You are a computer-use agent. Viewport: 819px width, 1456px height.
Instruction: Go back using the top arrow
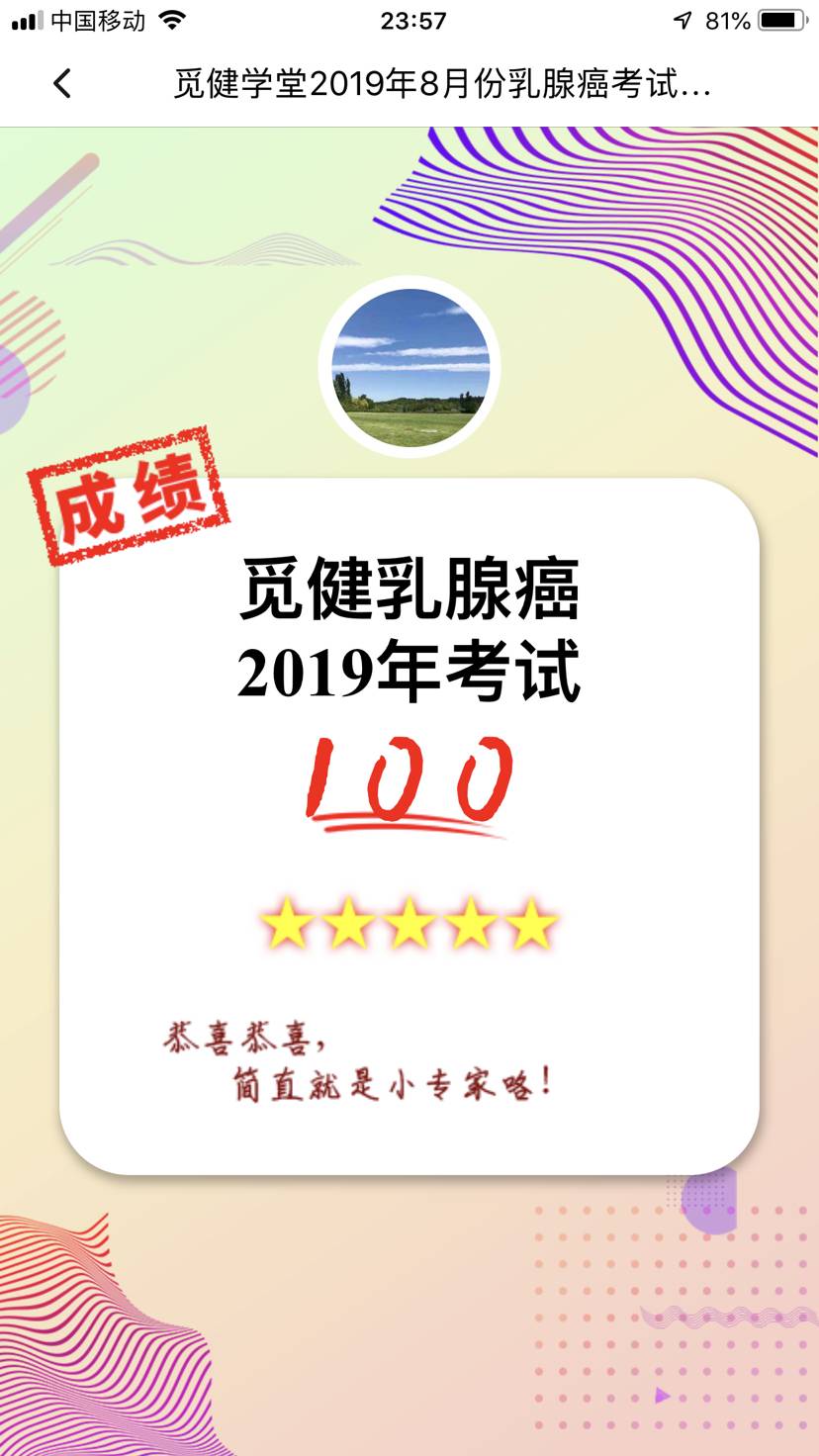coord(62,84)
